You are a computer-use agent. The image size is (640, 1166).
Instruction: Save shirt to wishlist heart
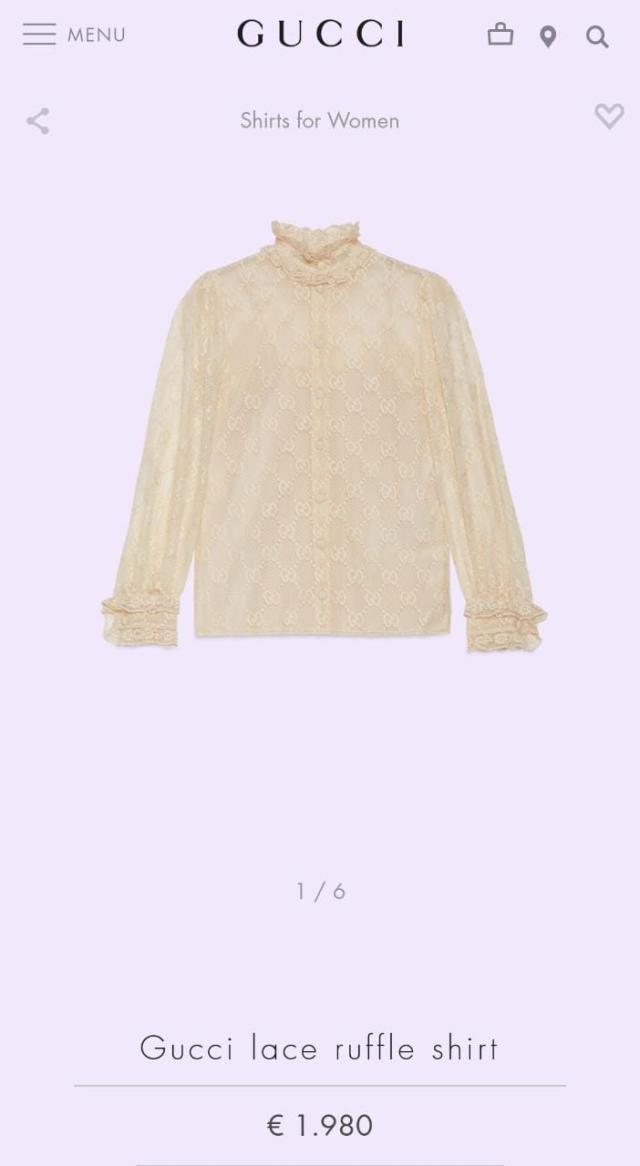click(x=609, y=116)
